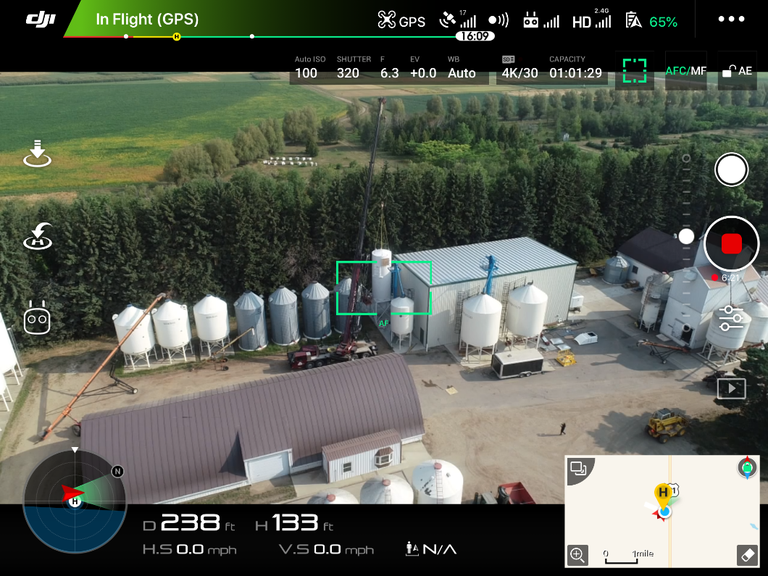Stop the video recording
768x576 pixels.
(731, 243)
